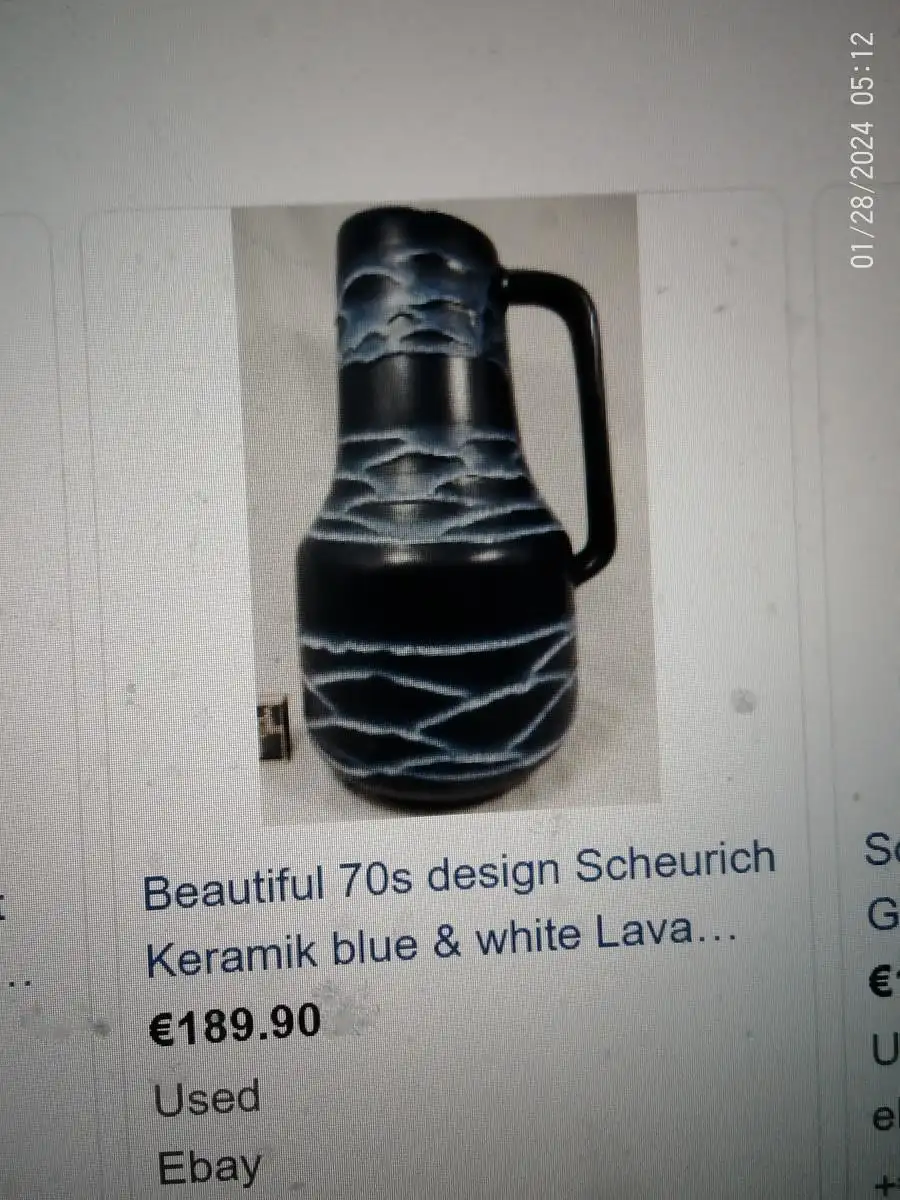This screenshot has width=900, height=1200.
Task: Open the 'Beautiful 70s design Scheurich Keramik' listing title
Action: click(x=458, y=908)
